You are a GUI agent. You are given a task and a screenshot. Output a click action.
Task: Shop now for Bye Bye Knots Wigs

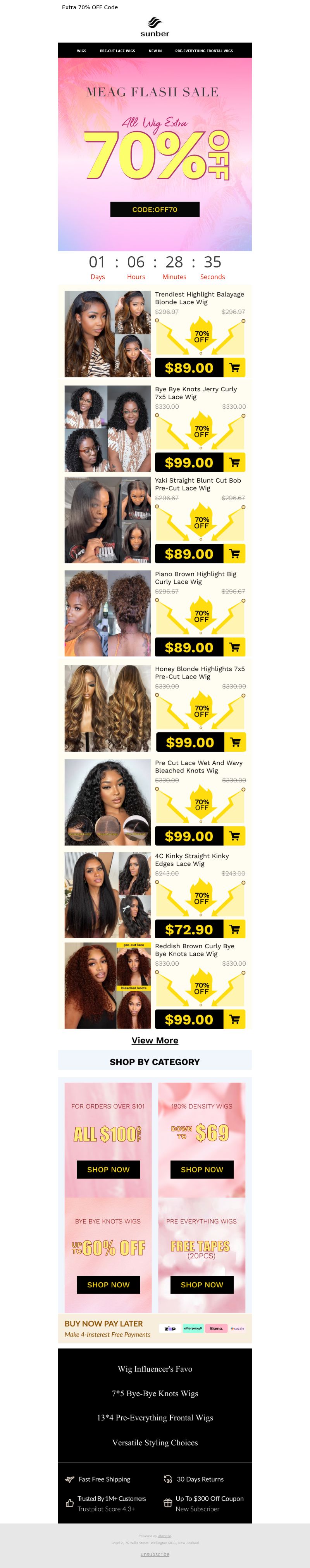pyautogui.click(x=108, y=1284)
